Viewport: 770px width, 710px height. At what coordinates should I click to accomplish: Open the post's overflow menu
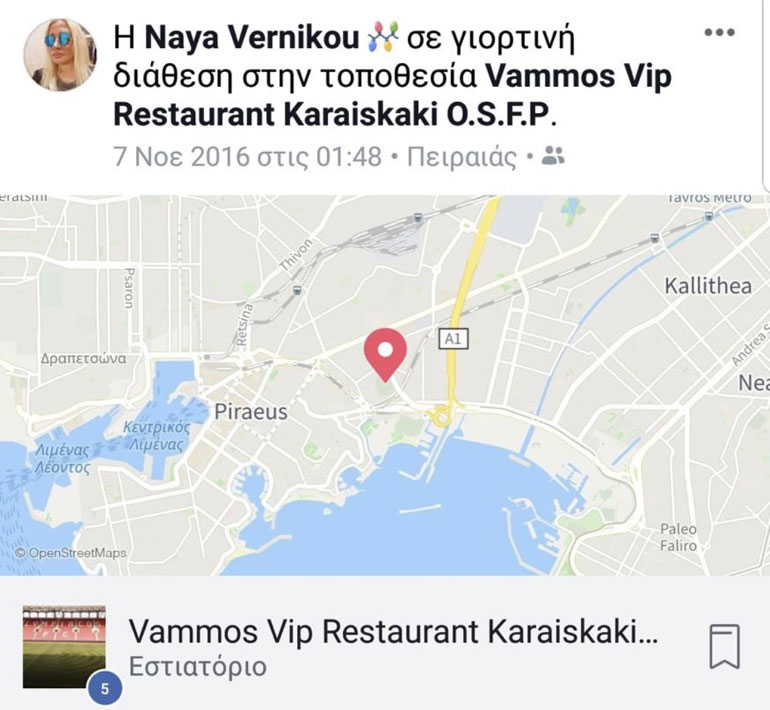coord(719,33)
